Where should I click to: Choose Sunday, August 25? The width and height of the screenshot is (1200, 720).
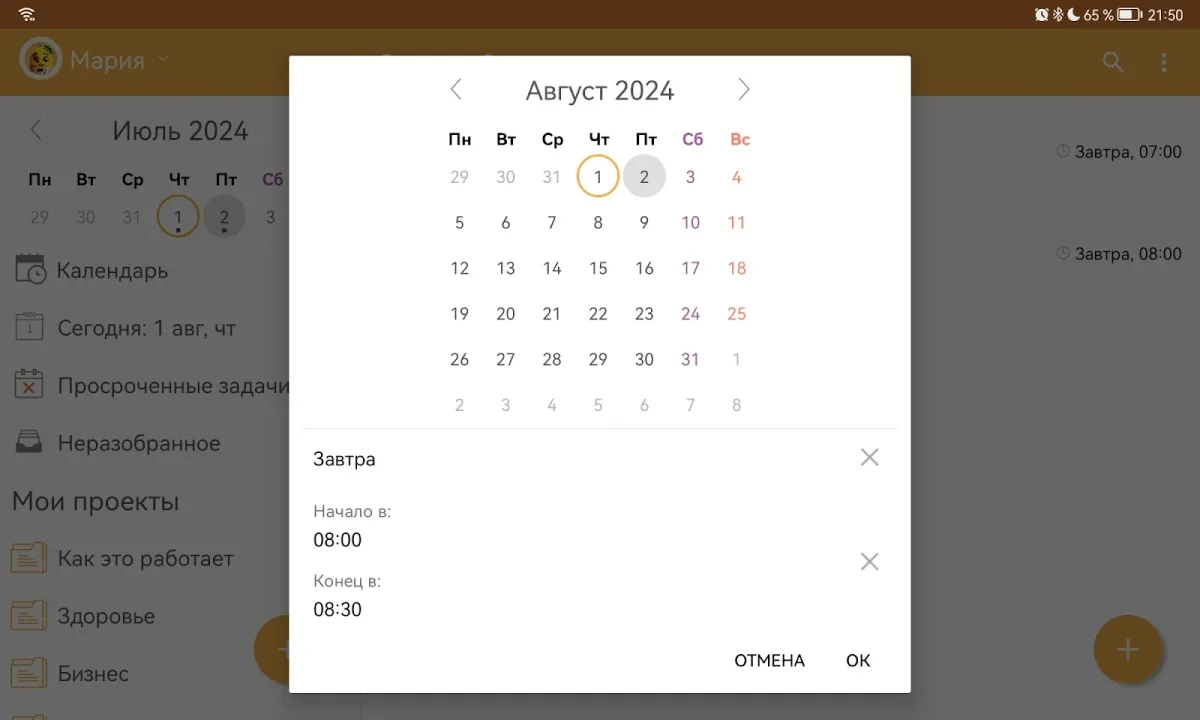point(737,314)
